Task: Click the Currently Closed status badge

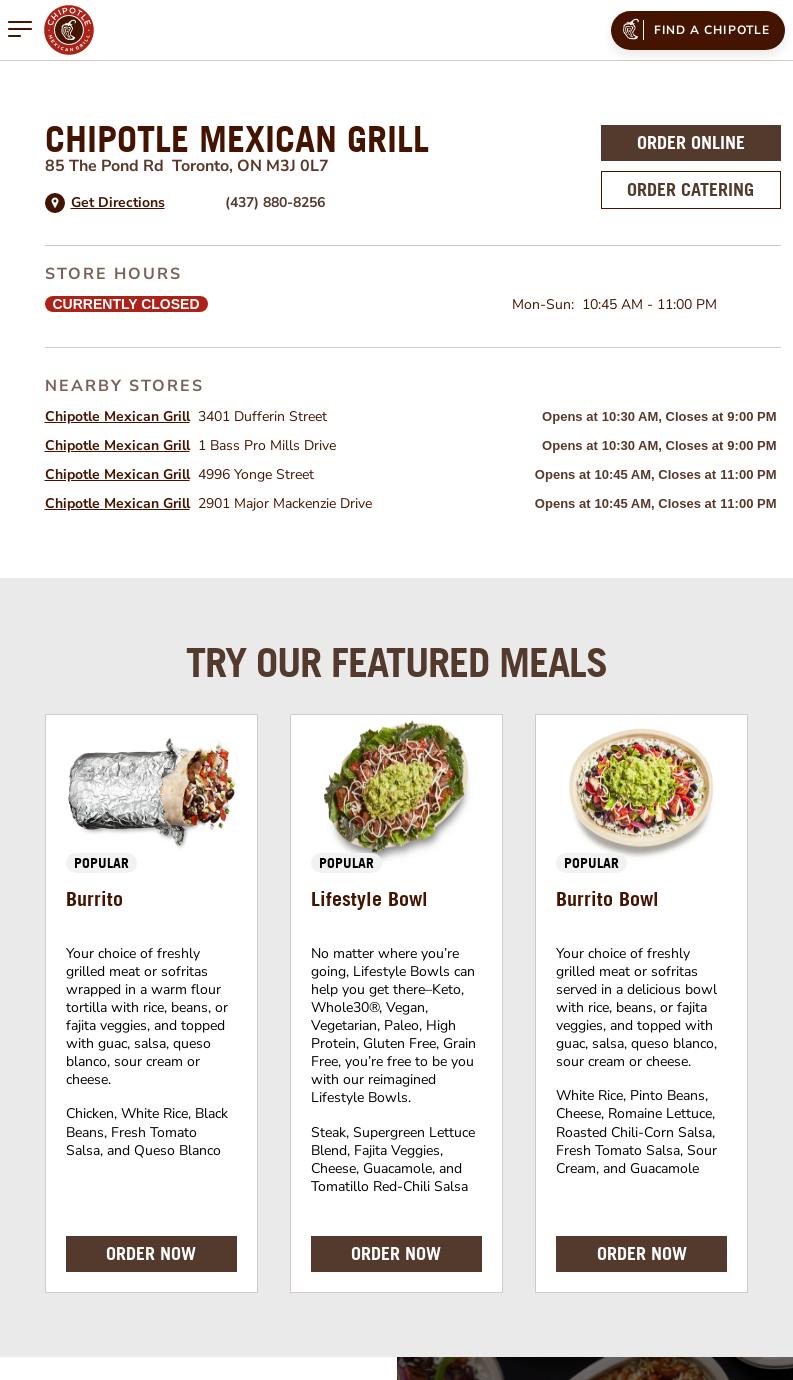Action: click(126, 304)
